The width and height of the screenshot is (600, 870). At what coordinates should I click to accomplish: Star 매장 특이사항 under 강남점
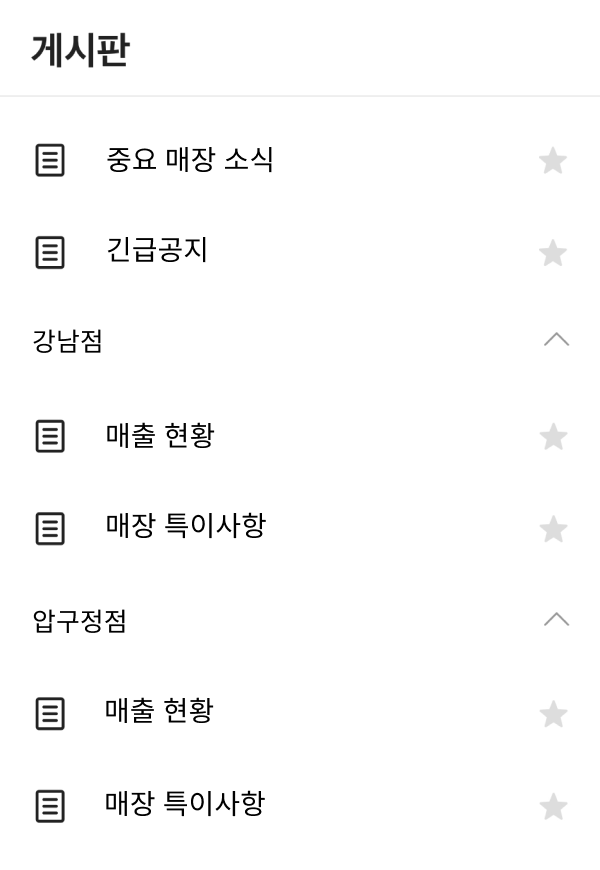553,529
